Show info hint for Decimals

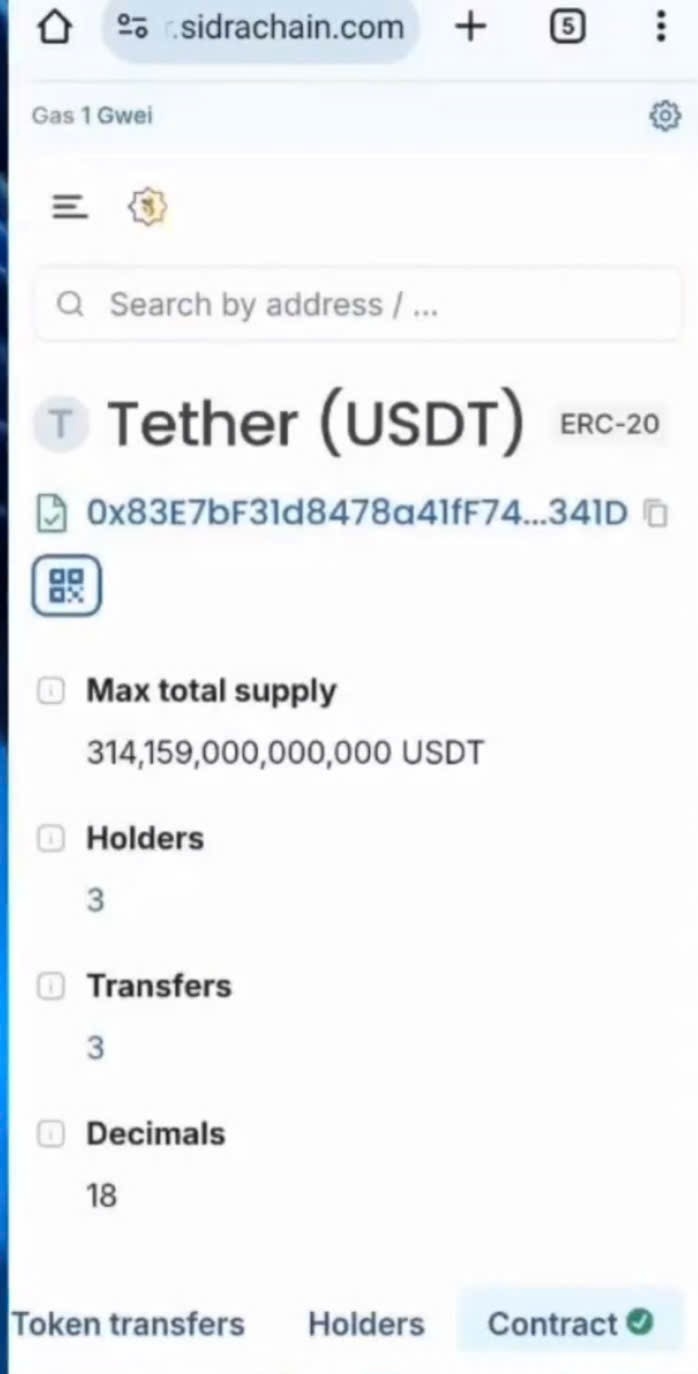tap(51, 1133)
